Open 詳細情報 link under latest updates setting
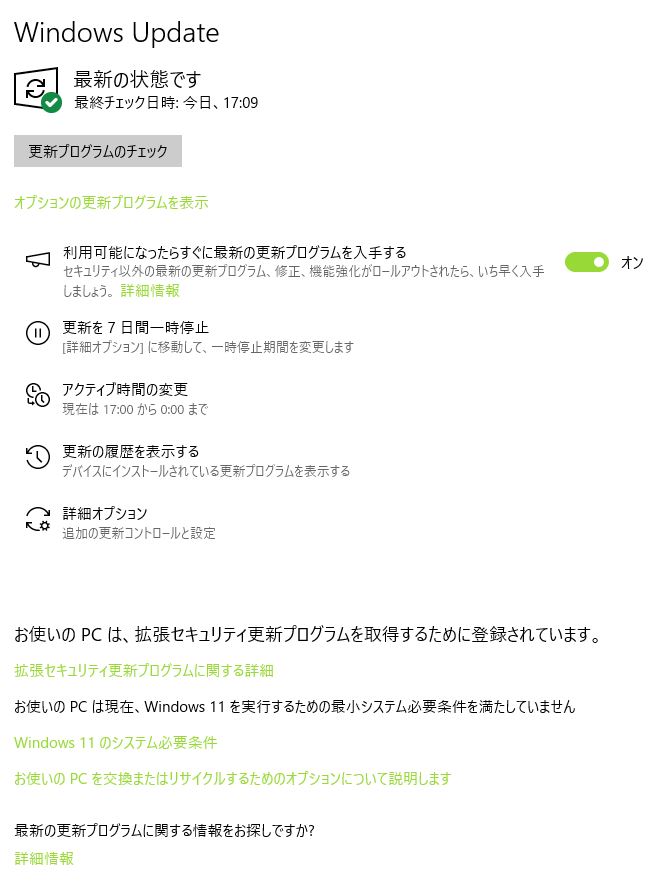Image resolution: width=666 pixels, height=881 pixels. click(x=150, y=290)
